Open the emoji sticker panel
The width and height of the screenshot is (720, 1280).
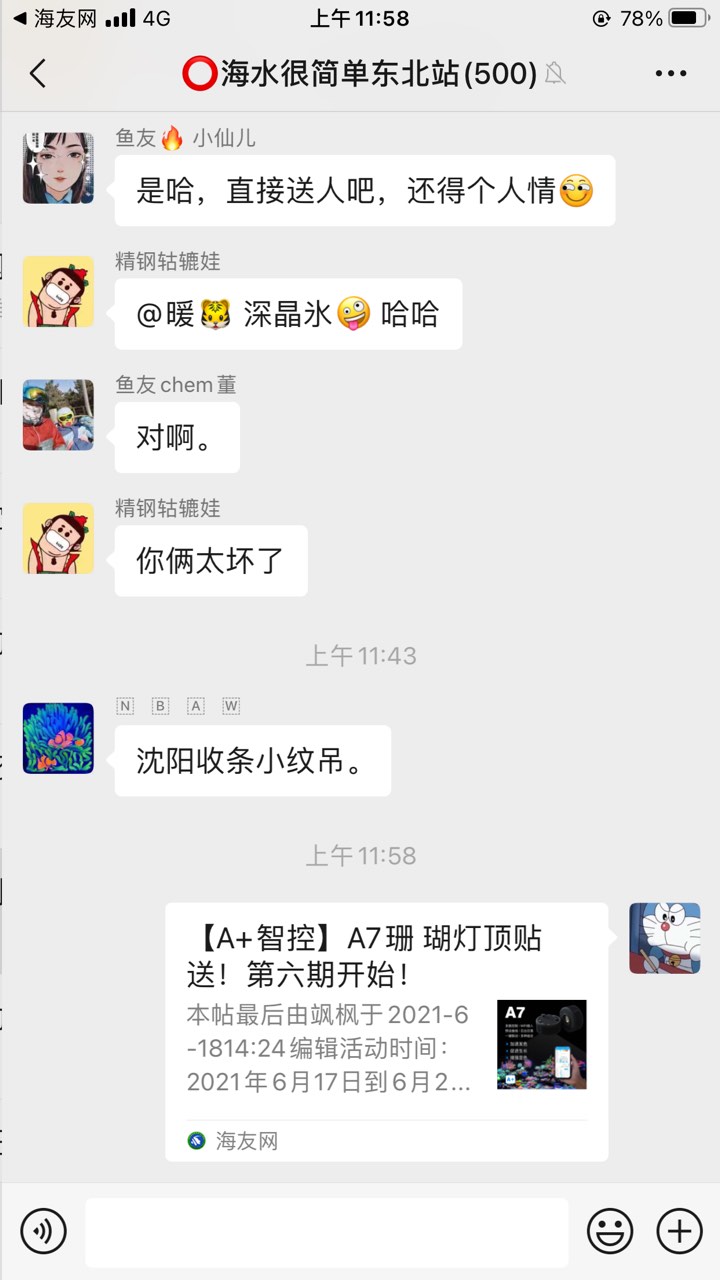coord(610,1230)
